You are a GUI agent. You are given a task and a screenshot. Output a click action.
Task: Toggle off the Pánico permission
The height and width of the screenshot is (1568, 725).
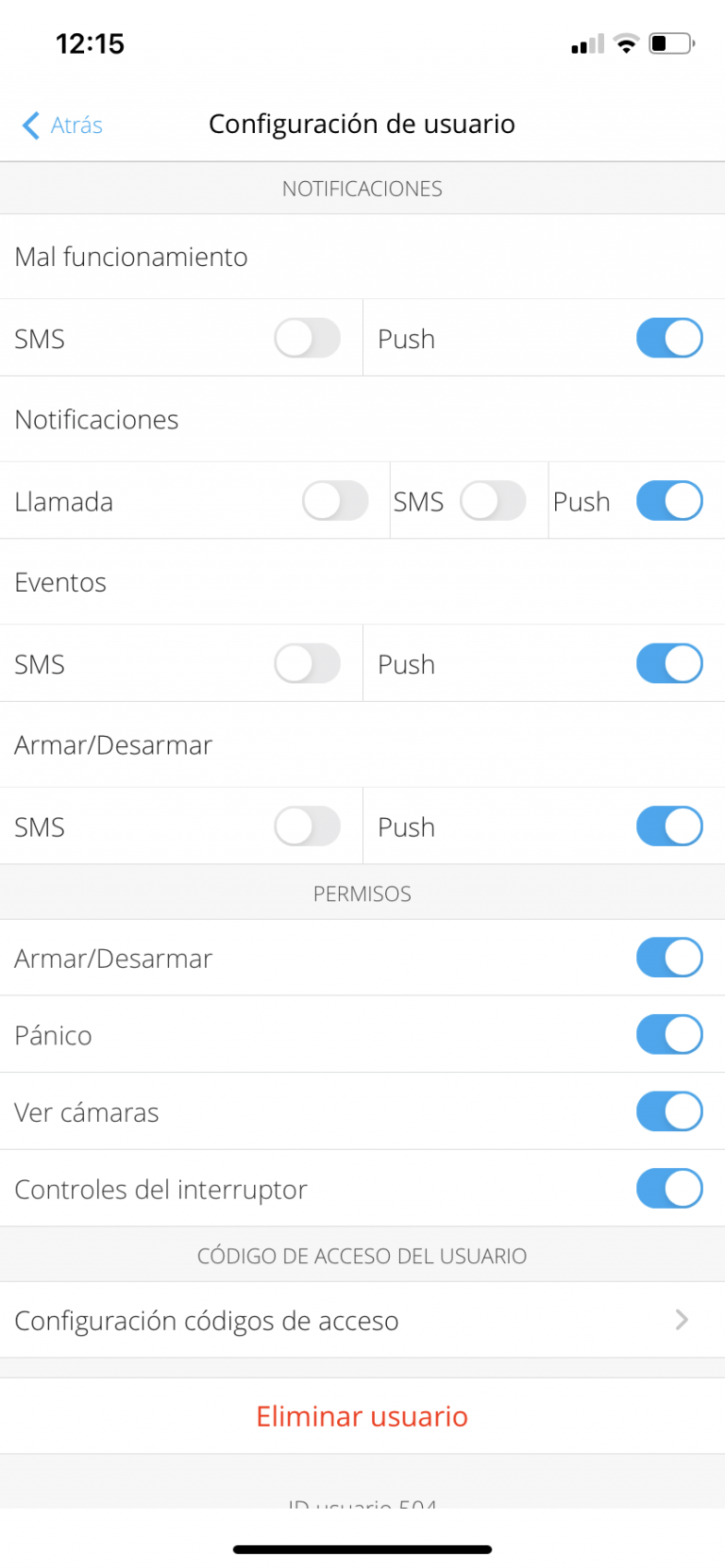669,1034
